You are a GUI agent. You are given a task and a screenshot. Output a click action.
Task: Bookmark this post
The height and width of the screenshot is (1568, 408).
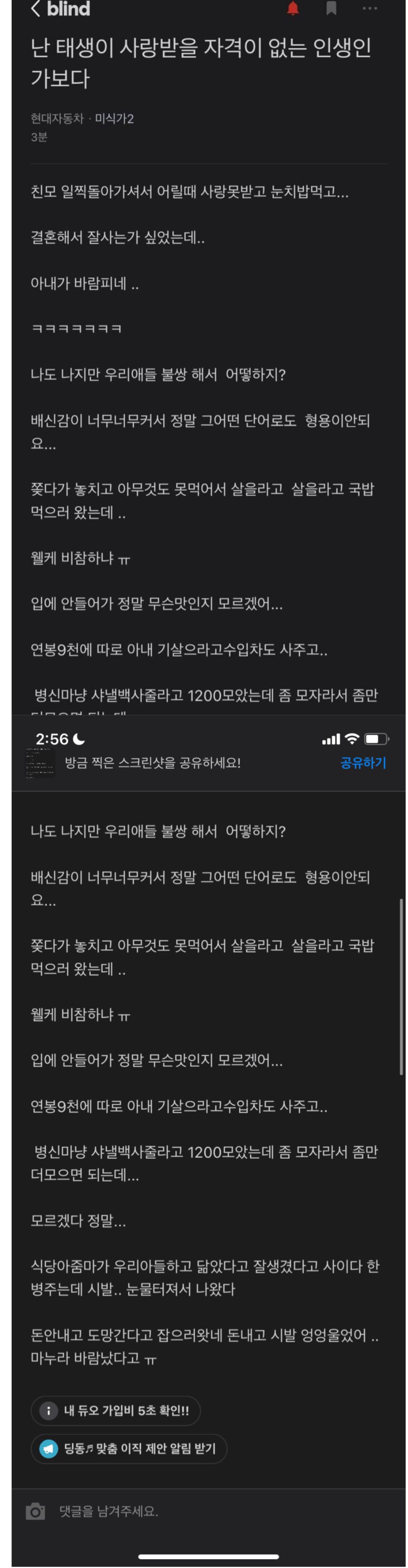[x=331, y=8]
